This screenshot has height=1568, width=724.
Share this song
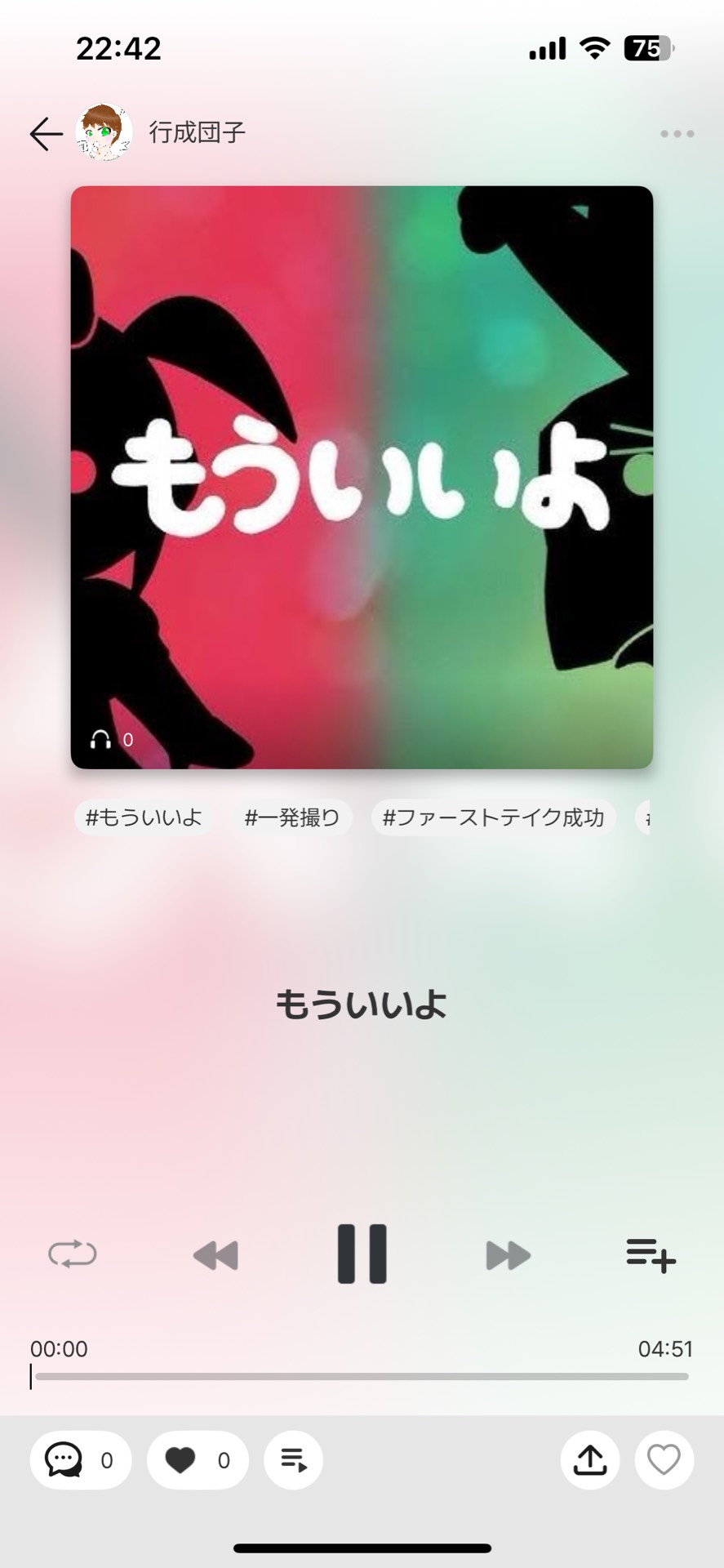pyautogui.click(x=589, y=1459)
